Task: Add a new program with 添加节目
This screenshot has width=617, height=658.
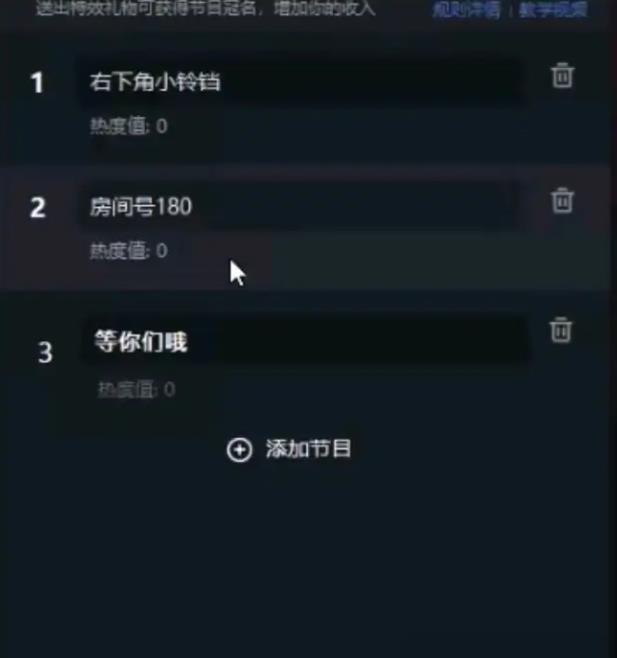Action: pyautogui.click(x=289, y=449)
